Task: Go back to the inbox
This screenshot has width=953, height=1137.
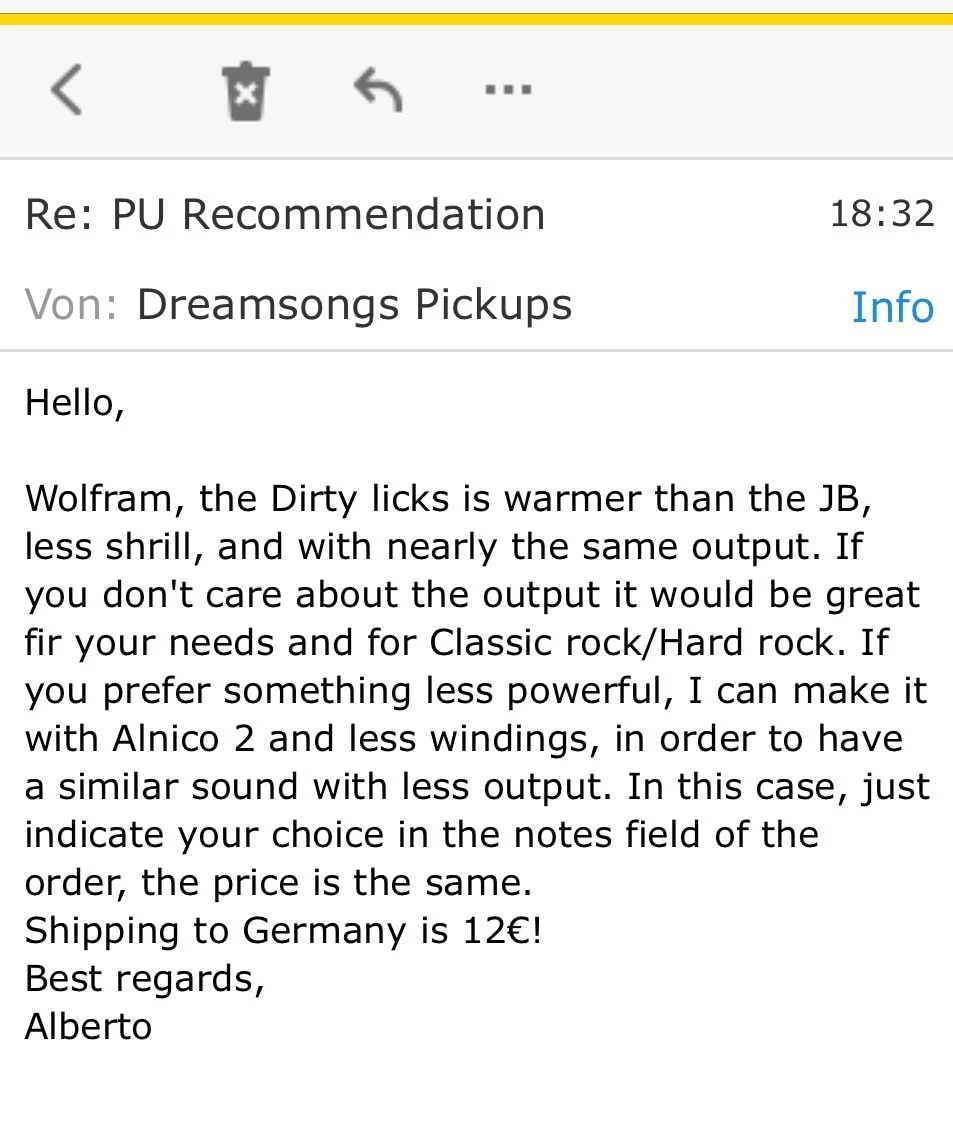Action: point(67,90)
